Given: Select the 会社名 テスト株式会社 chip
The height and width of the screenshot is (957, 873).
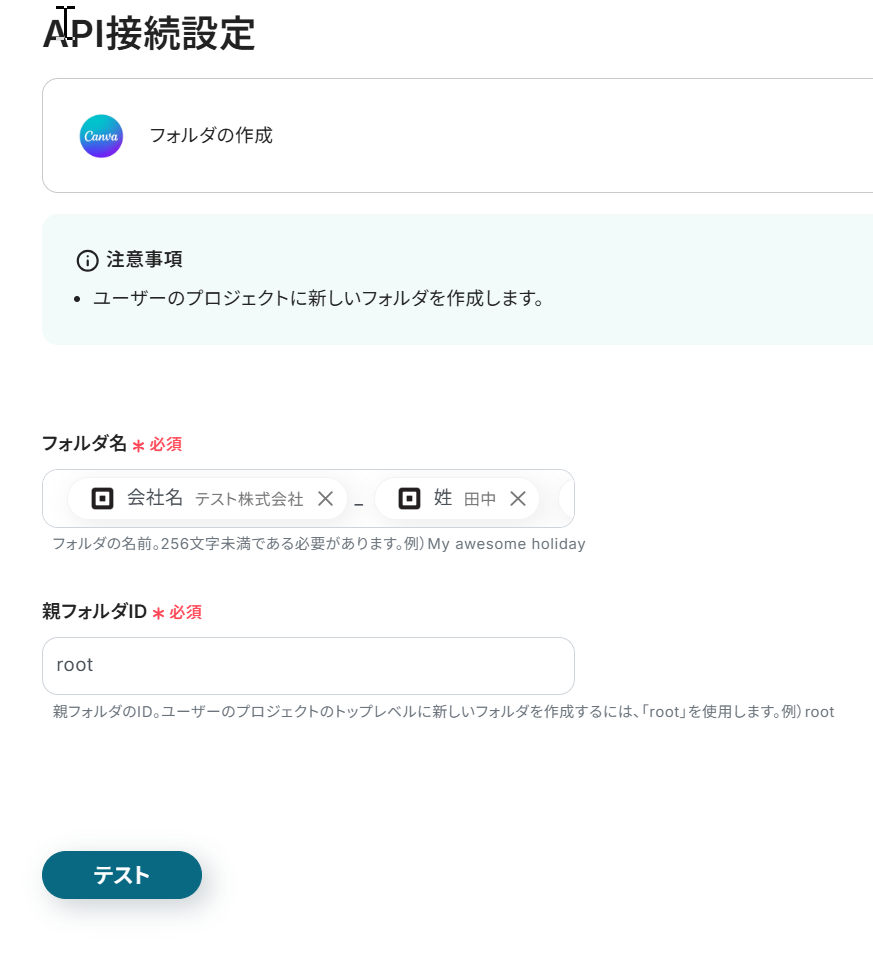Looking at the screenshot, I should (x=210, y=499).
